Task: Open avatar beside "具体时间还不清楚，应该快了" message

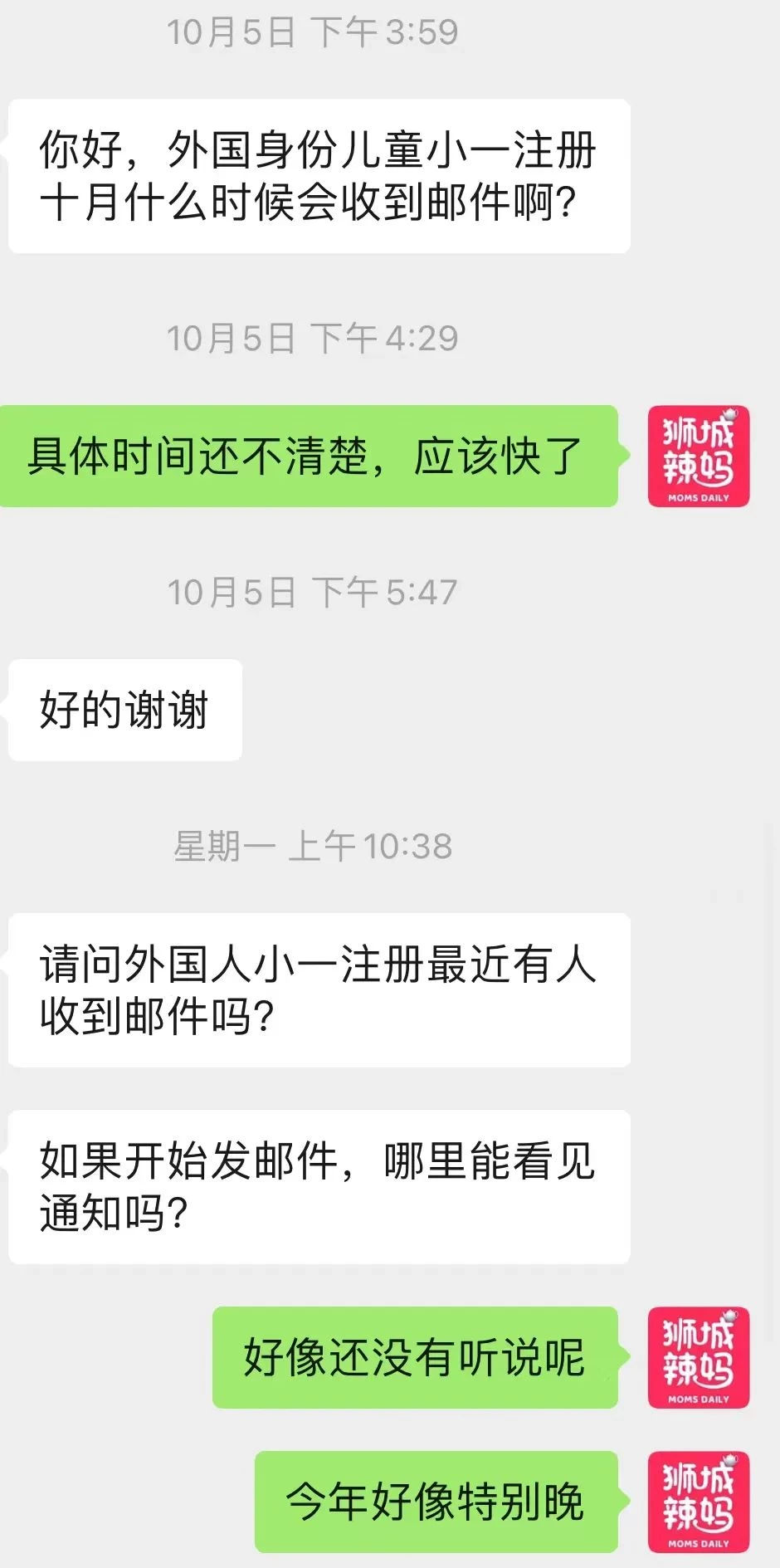Action: coord(699,456)
